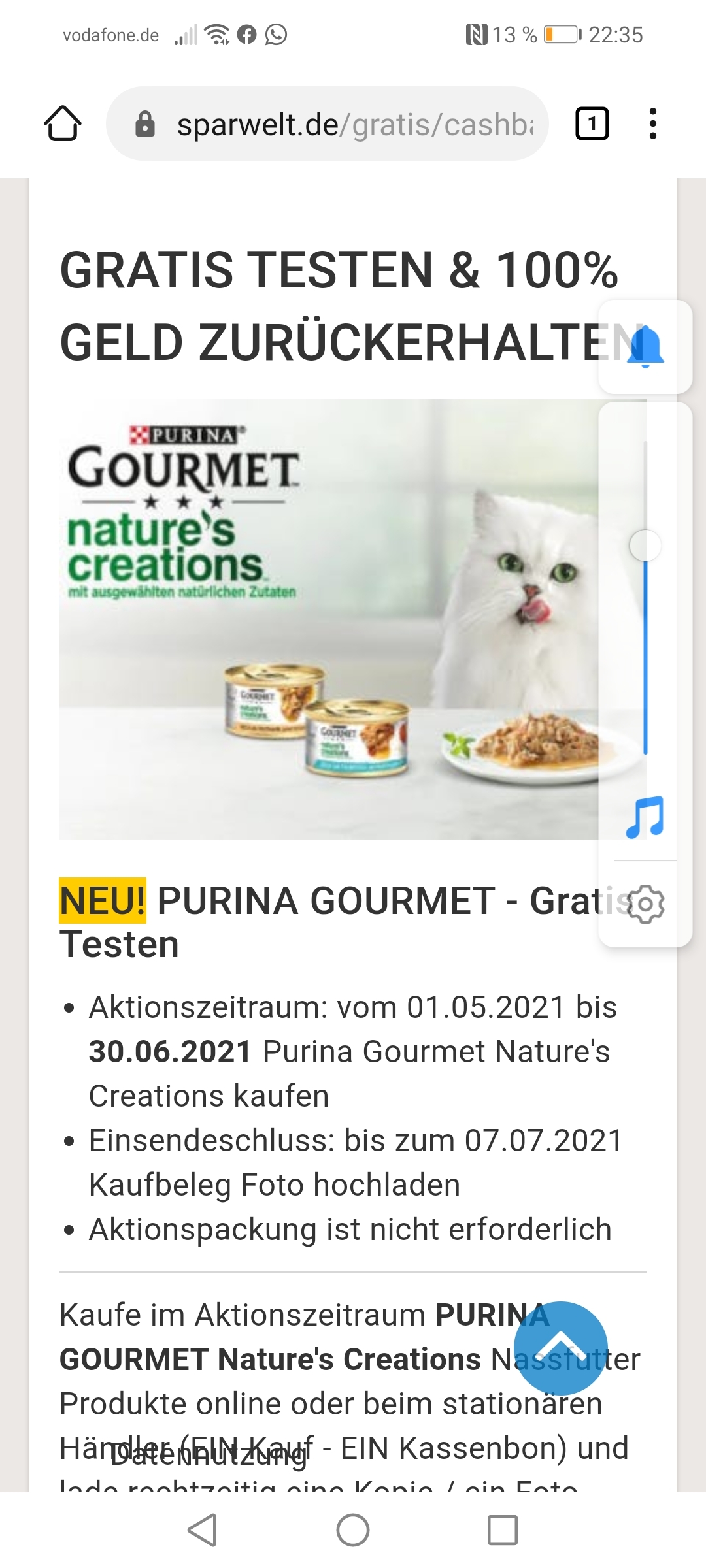
Task: Tap the media volume slider
Action: [x=645, y=598]
